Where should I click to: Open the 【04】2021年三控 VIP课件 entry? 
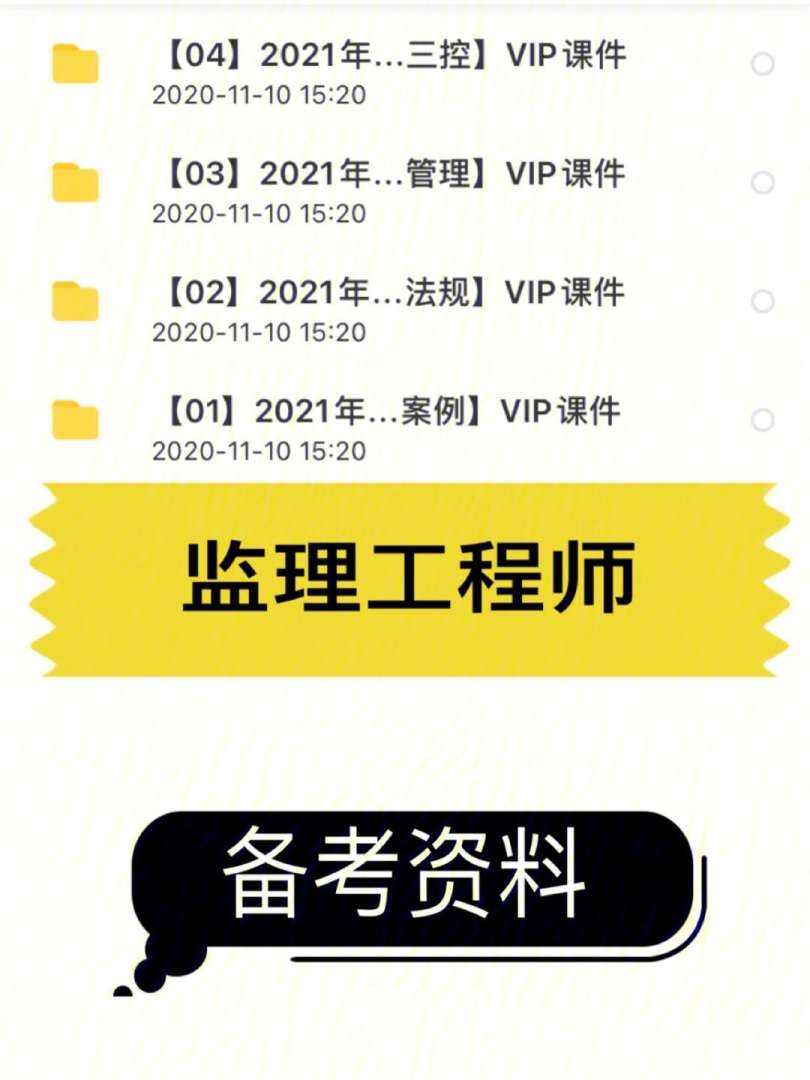tap(395, 57)
